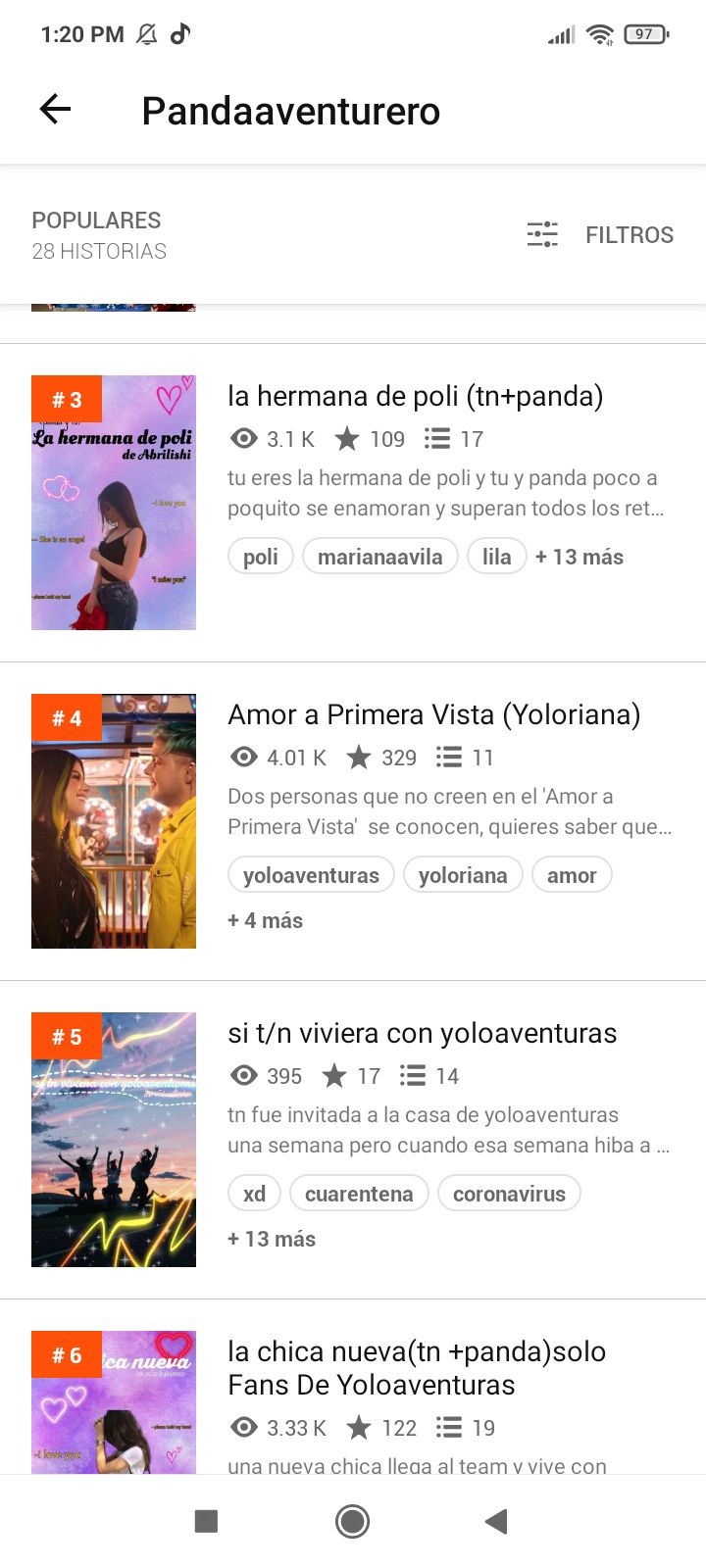Tap the xd tag chip
706x1568 pixels.
click(x=255, y=1194)
